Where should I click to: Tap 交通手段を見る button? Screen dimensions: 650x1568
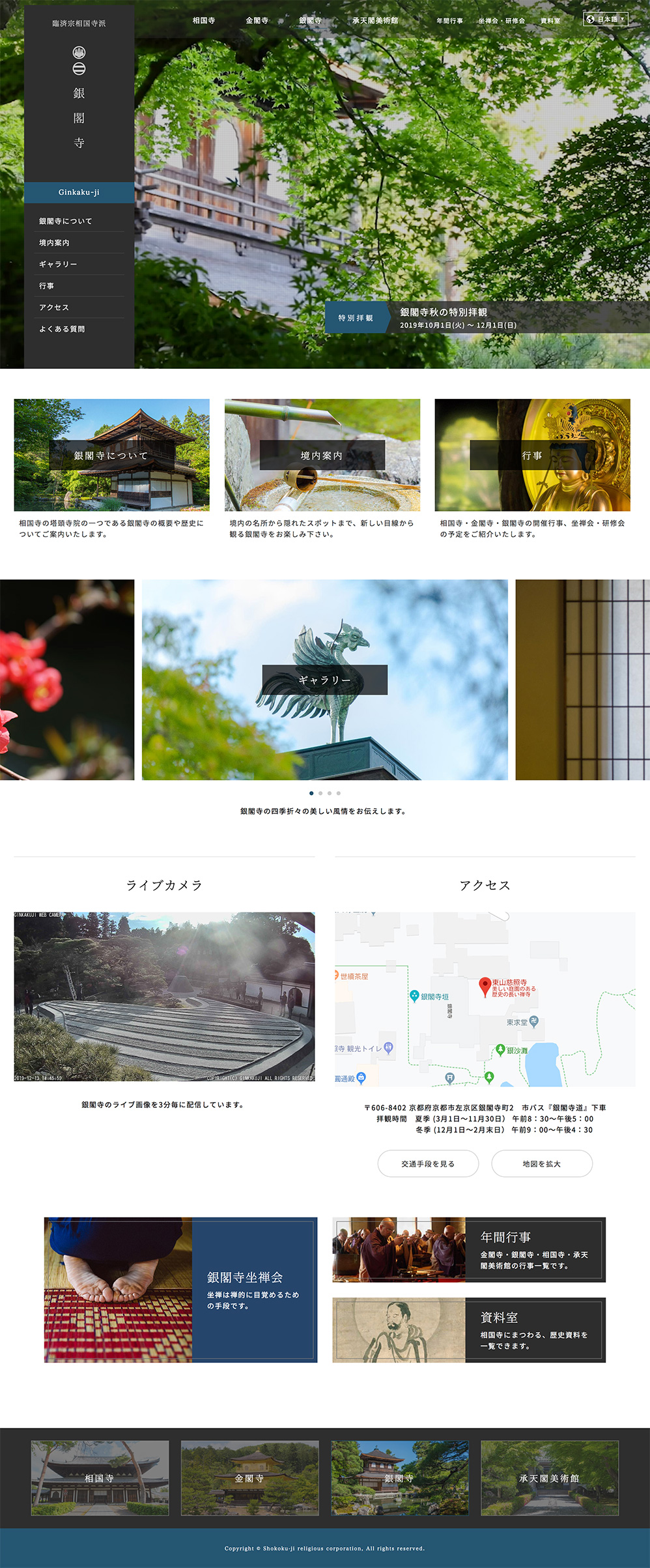pyautogui.click(x=428, y=1163)
